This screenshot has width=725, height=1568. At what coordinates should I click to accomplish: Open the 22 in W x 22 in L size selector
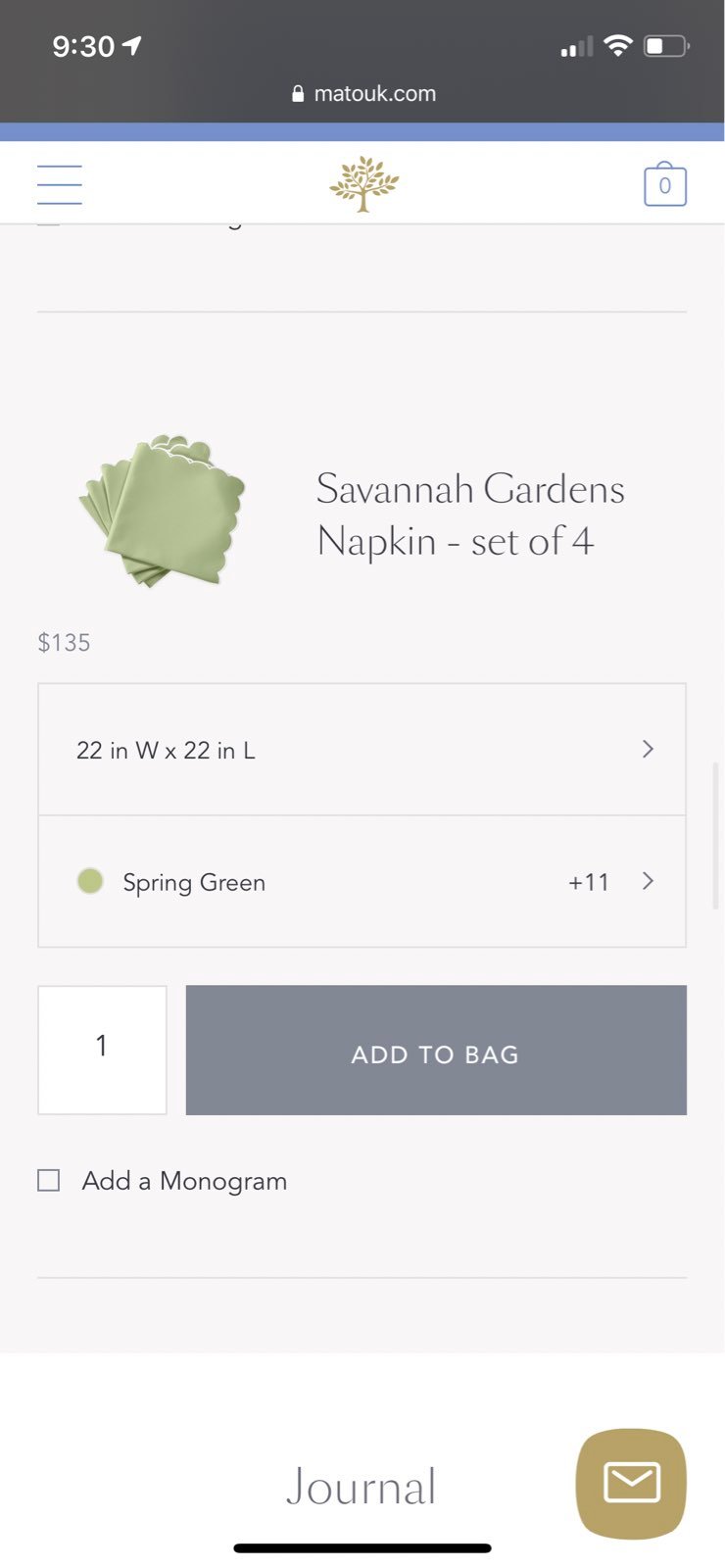pyautogui.click(x=362, y=750)
